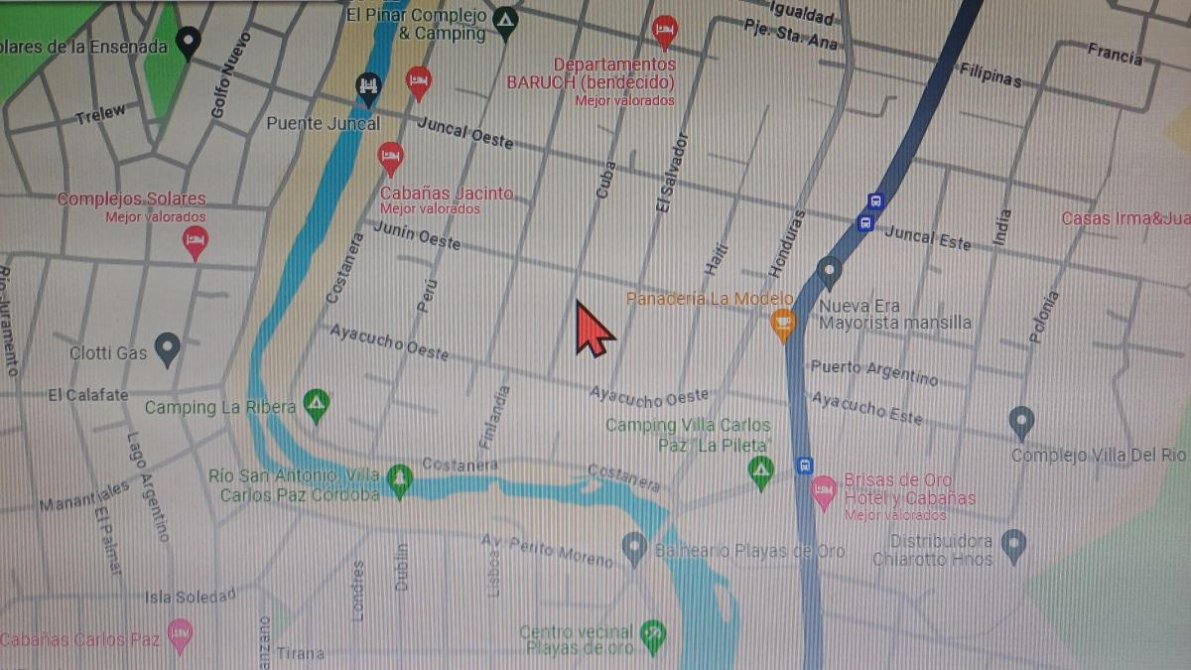
Task: Open the Clotti Gas map pin
Action: [168, 347]
